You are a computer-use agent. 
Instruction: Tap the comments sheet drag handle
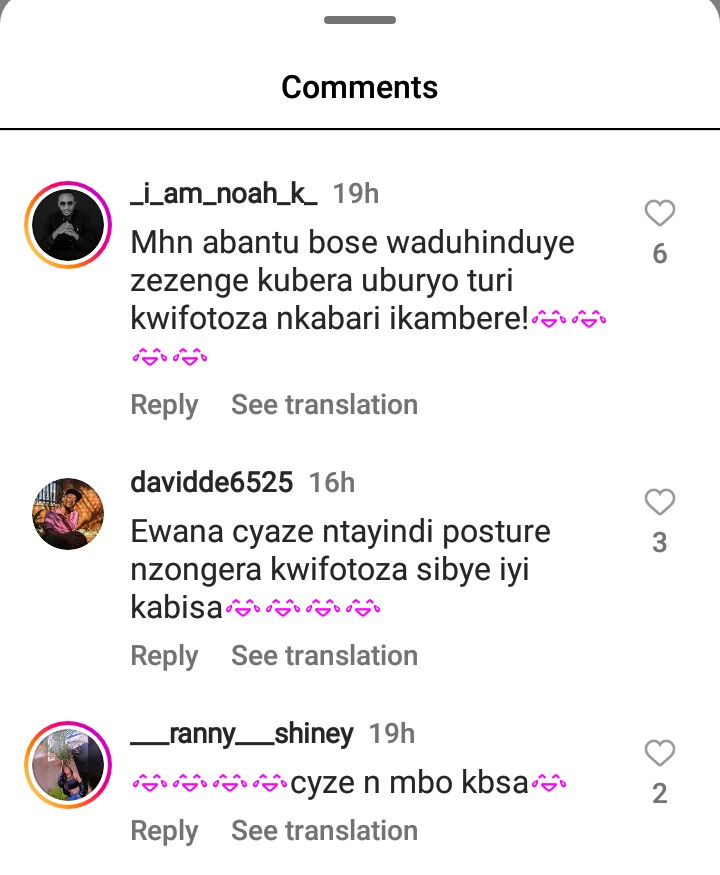click(x=360, y=20)
